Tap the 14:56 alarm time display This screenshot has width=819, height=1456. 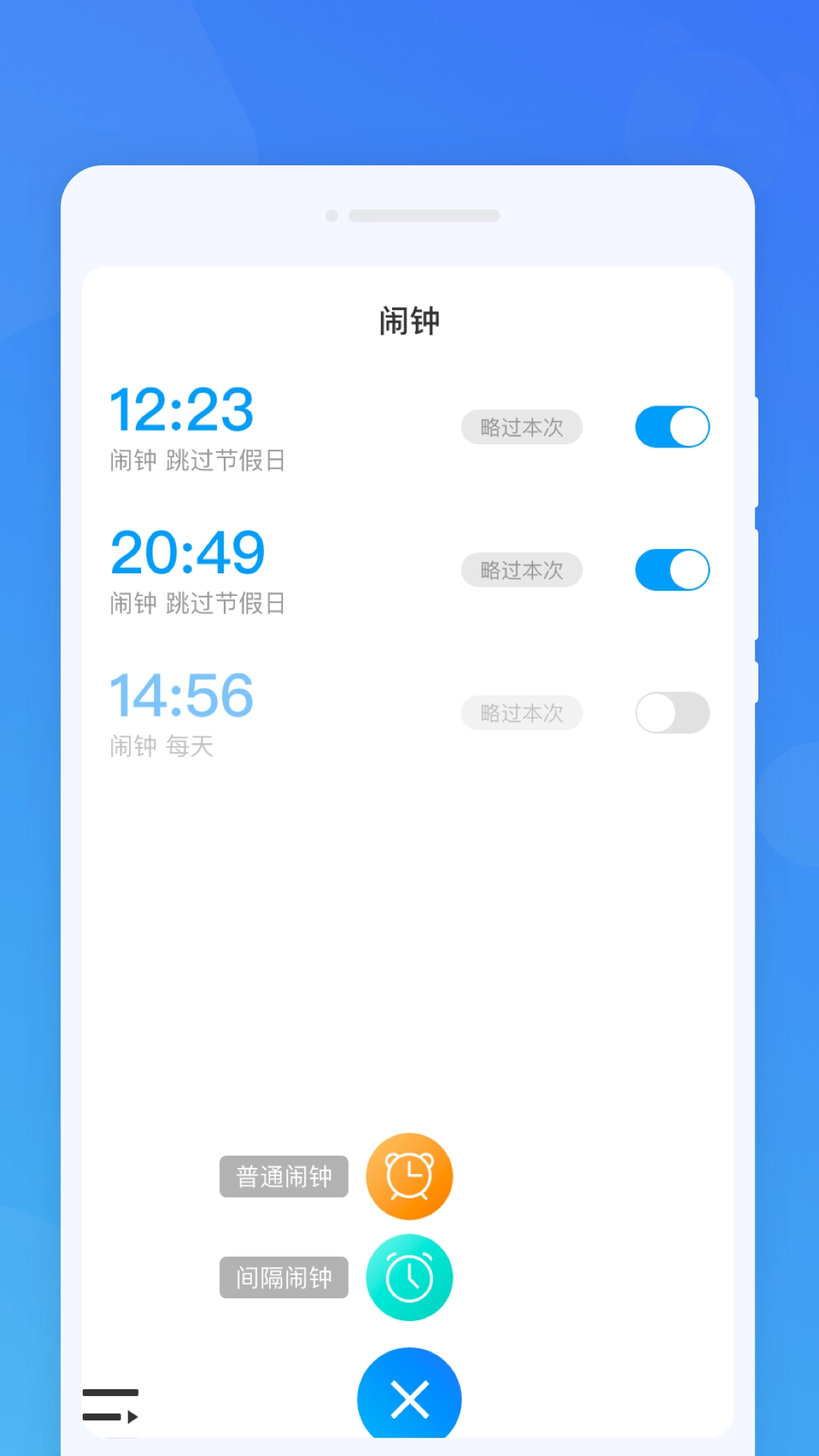183,693
